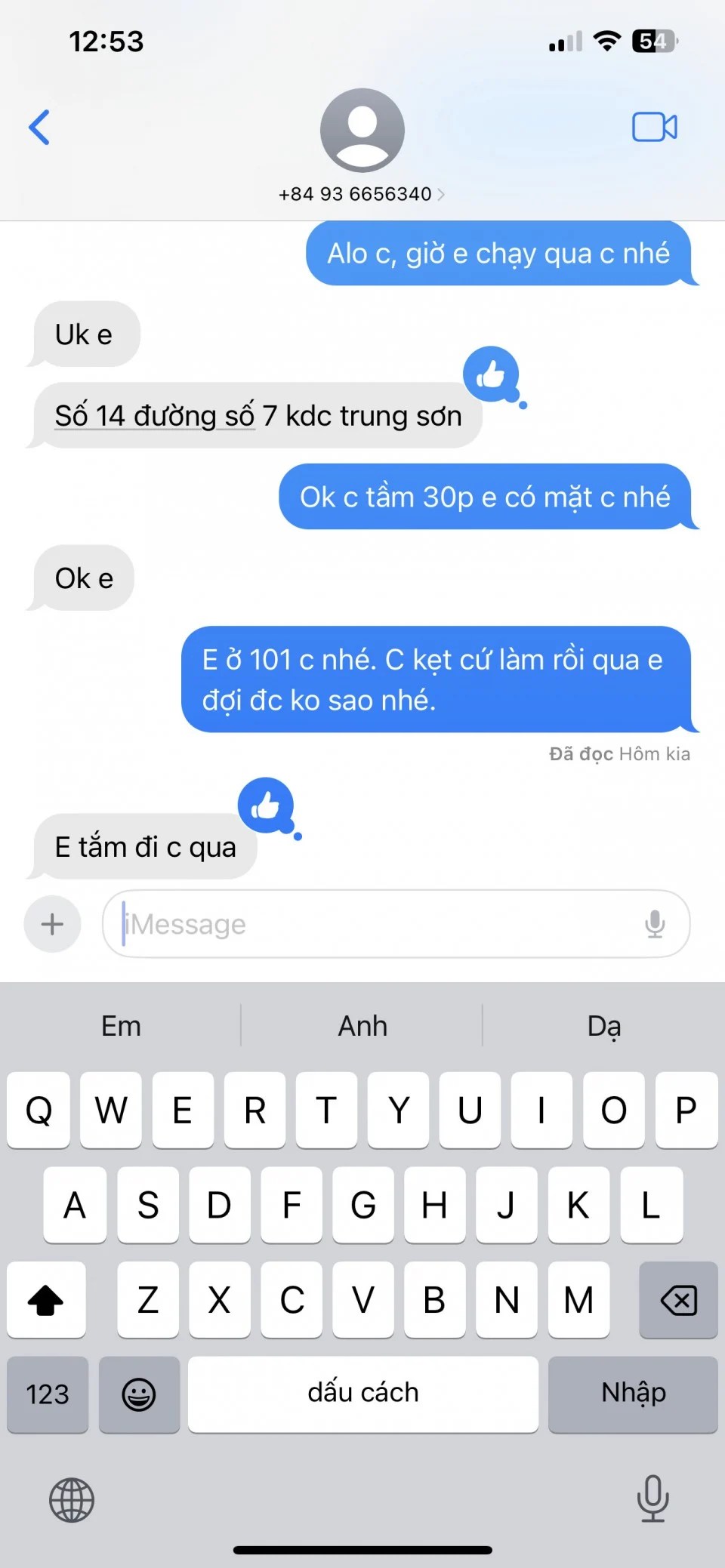Choose the suggestion Dạ

604,1026
